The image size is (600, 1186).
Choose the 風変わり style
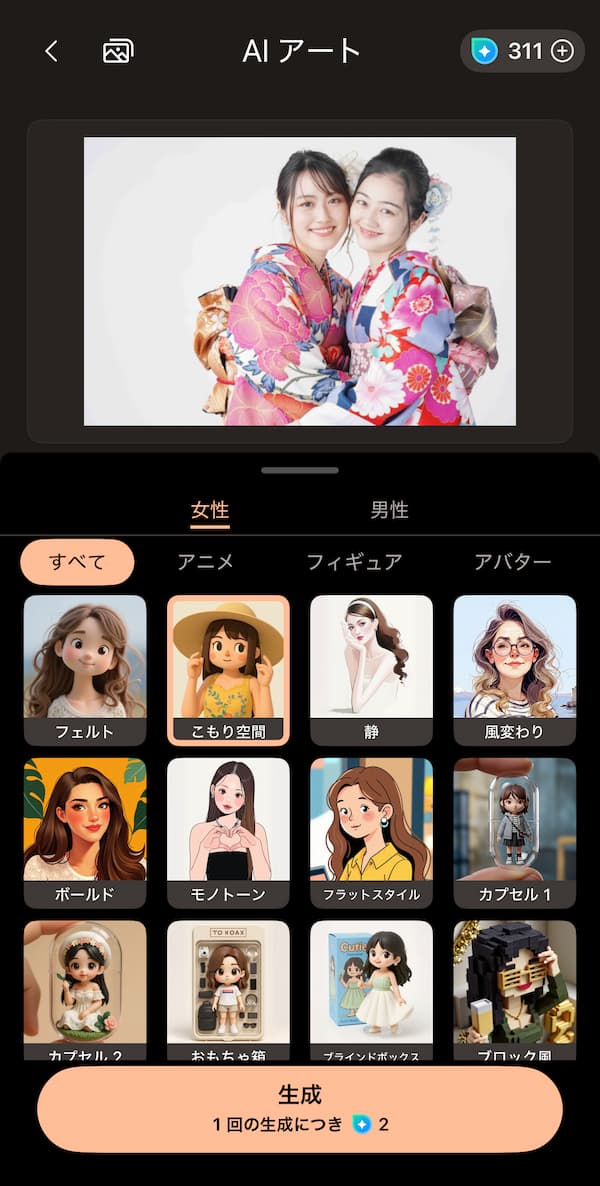click(514, 668)
